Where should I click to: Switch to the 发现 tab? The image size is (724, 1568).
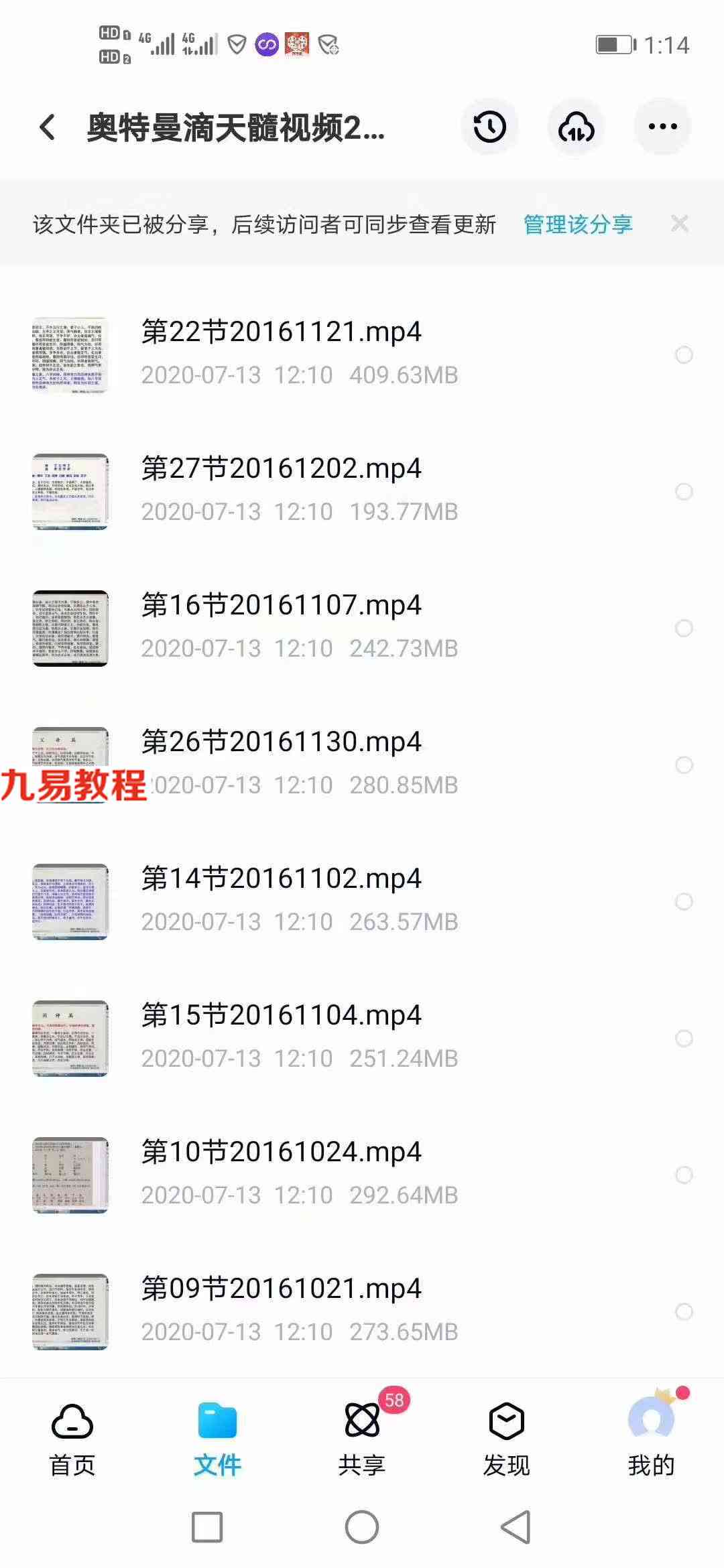click(x=507, y=1439)
